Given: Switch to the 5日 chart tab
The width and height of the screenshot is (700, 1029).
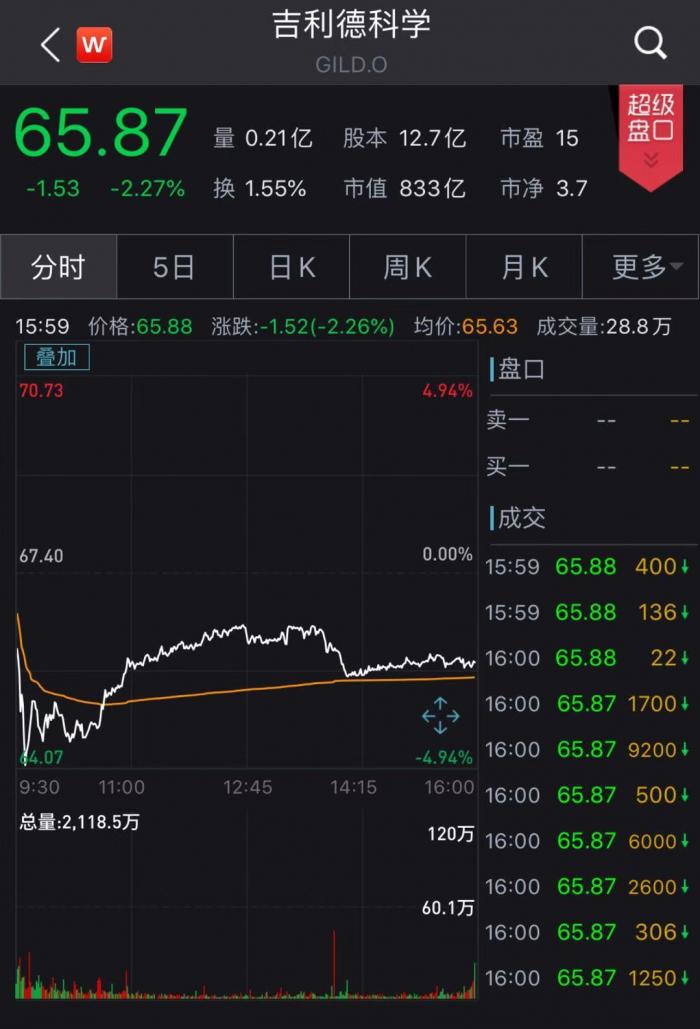Looking at the screenshot, I should point(174,267).
